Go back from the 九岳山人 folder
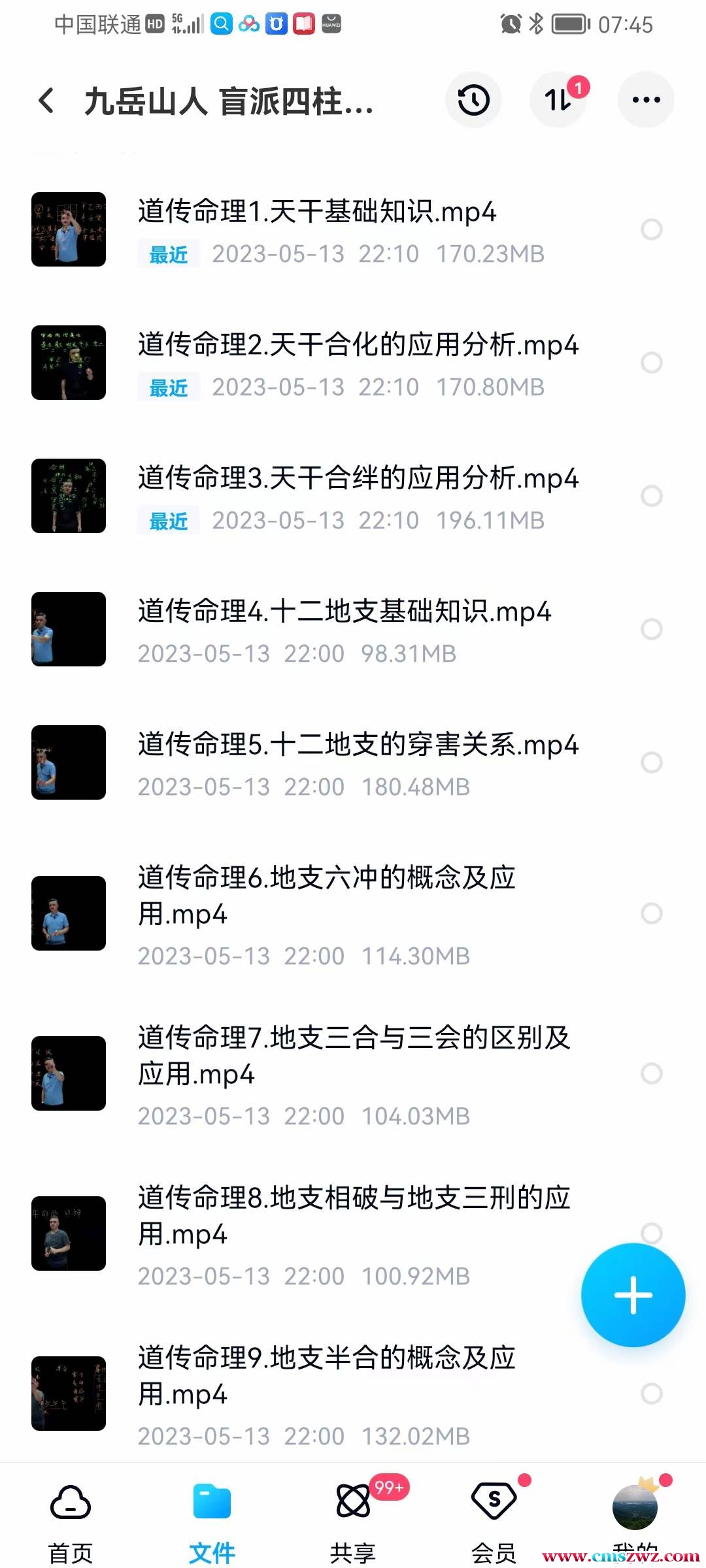 [46, 101]
